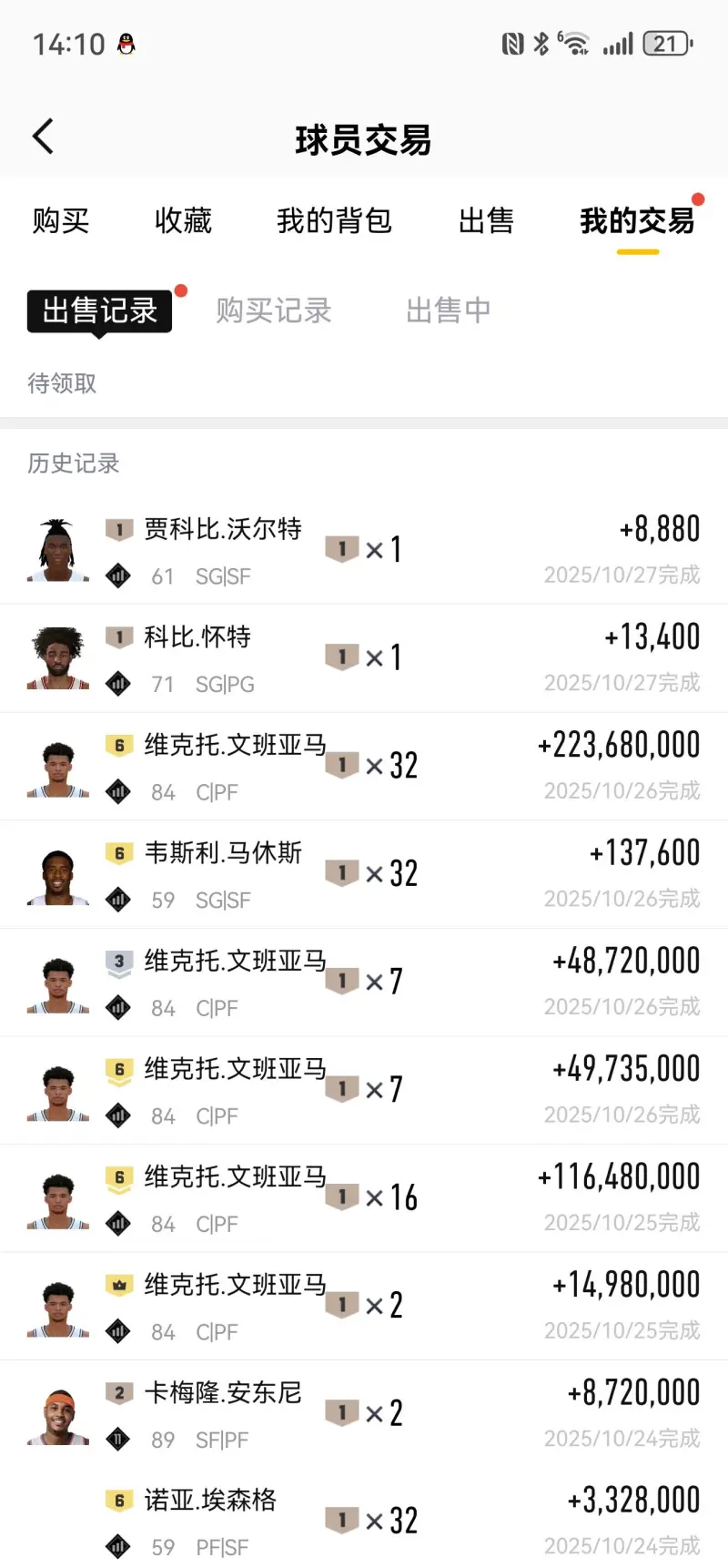The width and height of the screenshot is (728, 1568).
Task: Open the 贾科比.沃尔特 sale record
Action: point(364,551)
